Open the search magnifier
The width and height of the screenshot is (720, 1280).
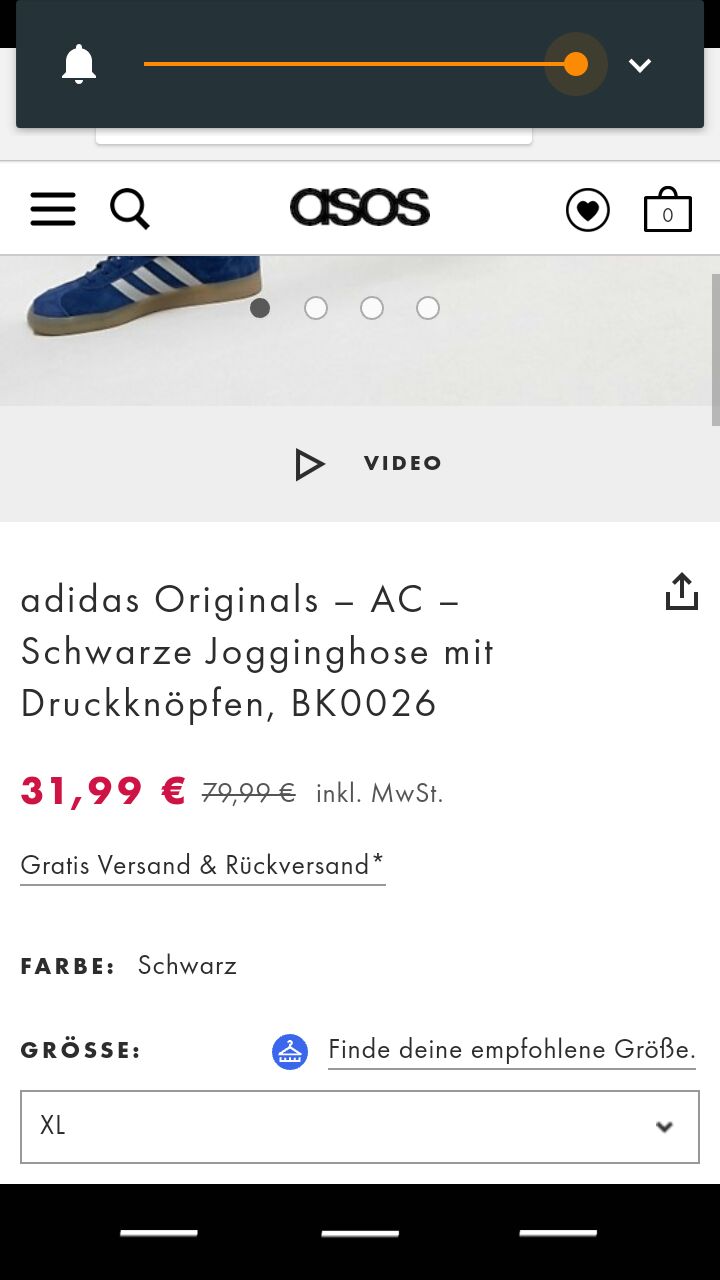coord(129,209)
